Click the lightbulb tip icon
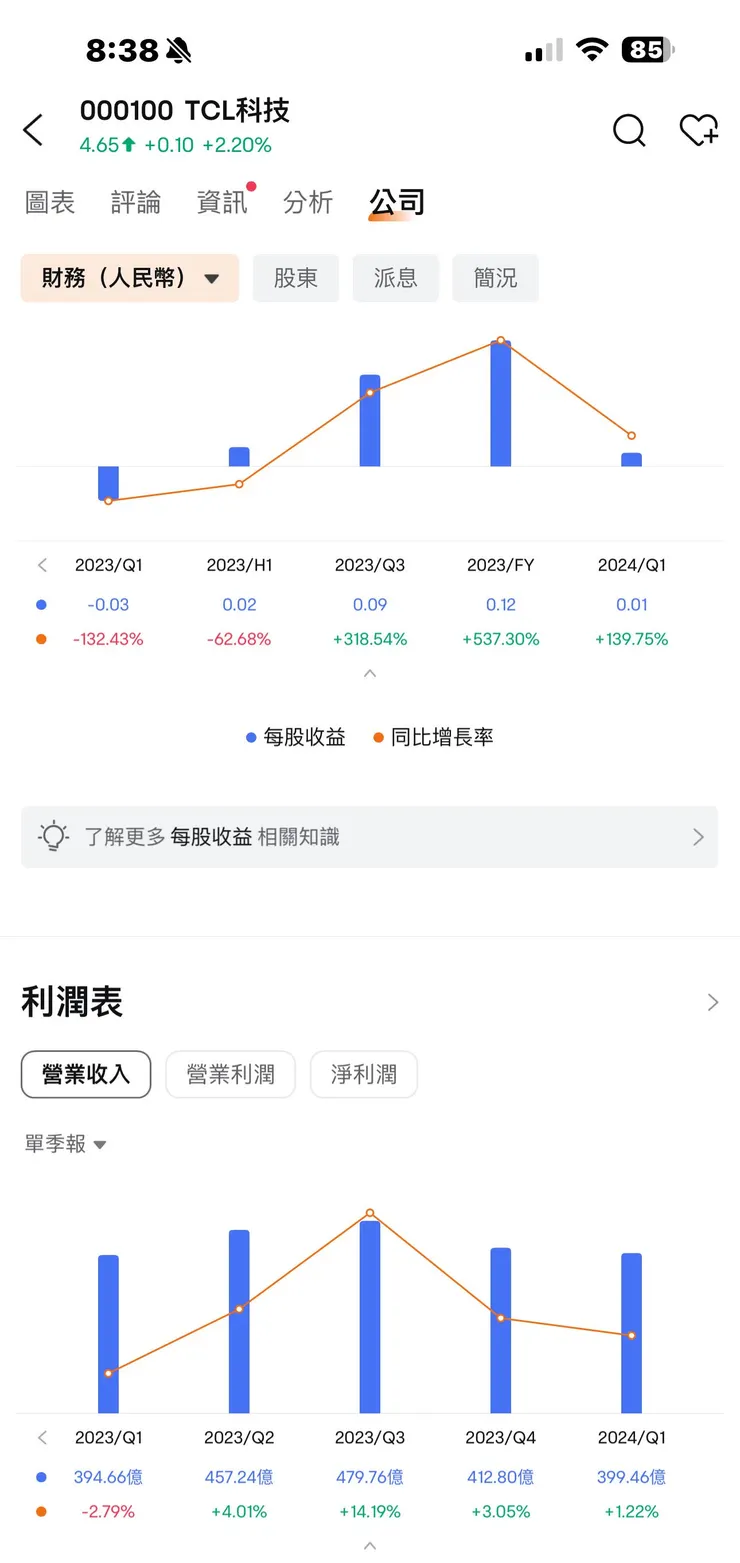This screenshot has height=1563, width=740. click(x=54, y=837)
